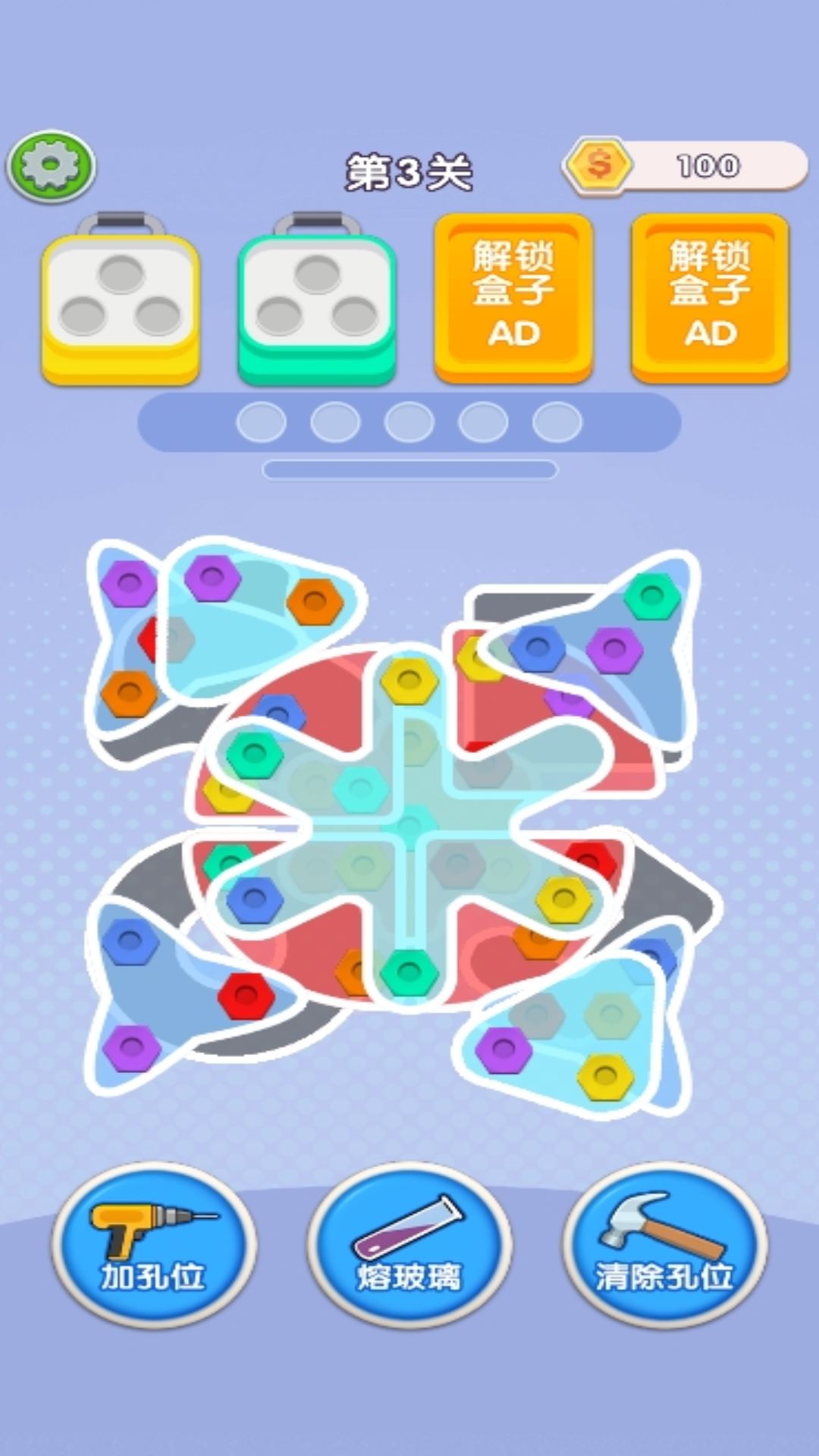Screen dimensions: 819x1456
Task: Tap the red nut on lower-left blue piece
Action: pyautogui.click(x=246, y=995)
